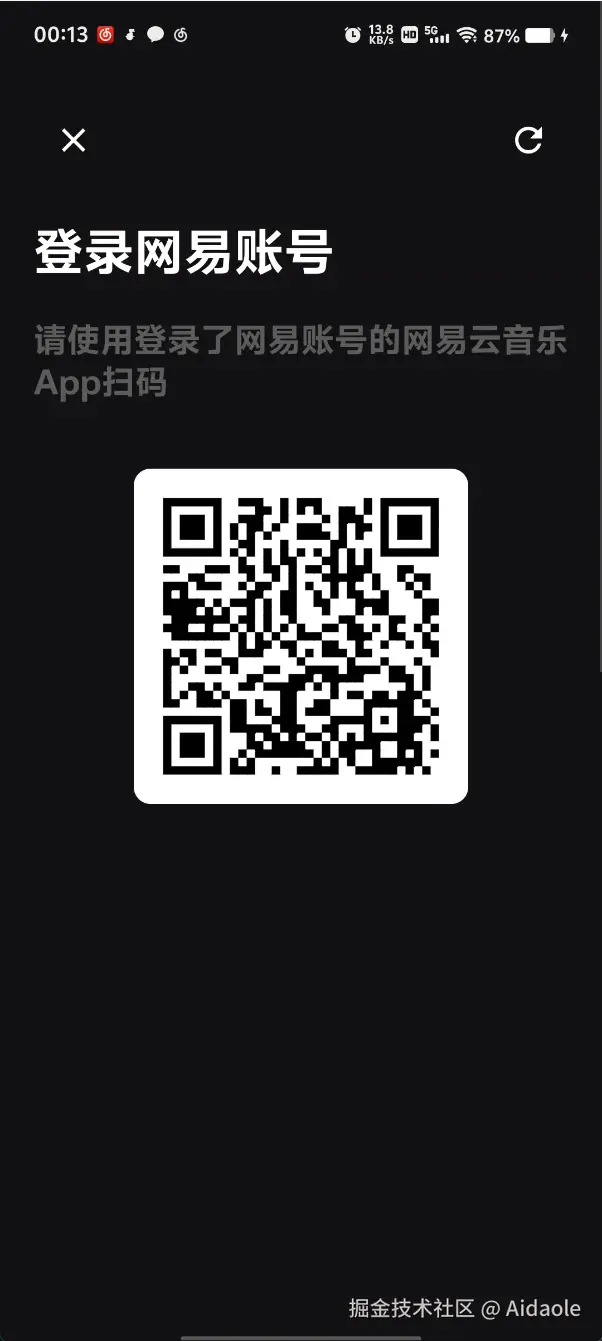Refresh the login QR code
Screen dimensions: 602x1341
[x=528, y=141]
